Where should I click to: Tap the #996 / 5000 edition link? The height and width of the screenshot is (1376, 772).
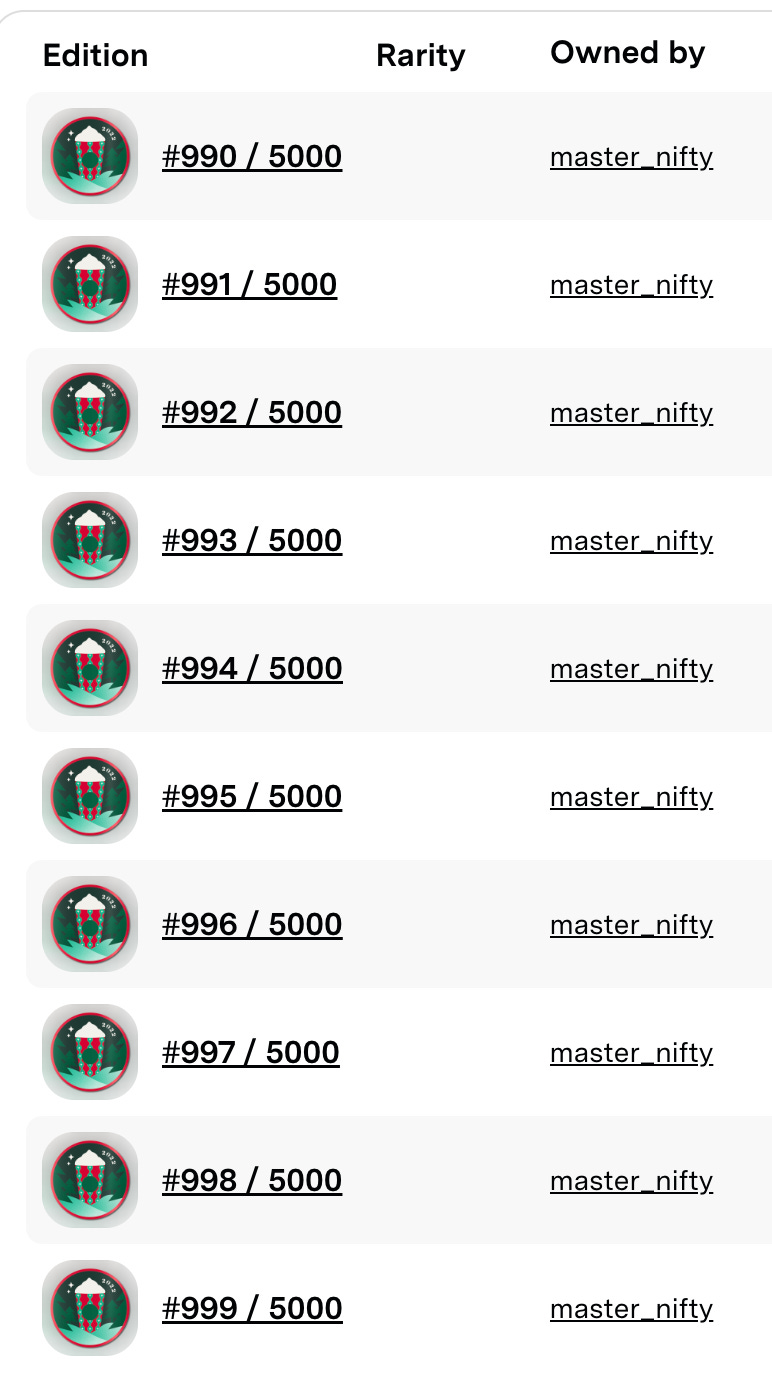click(252, 925)
